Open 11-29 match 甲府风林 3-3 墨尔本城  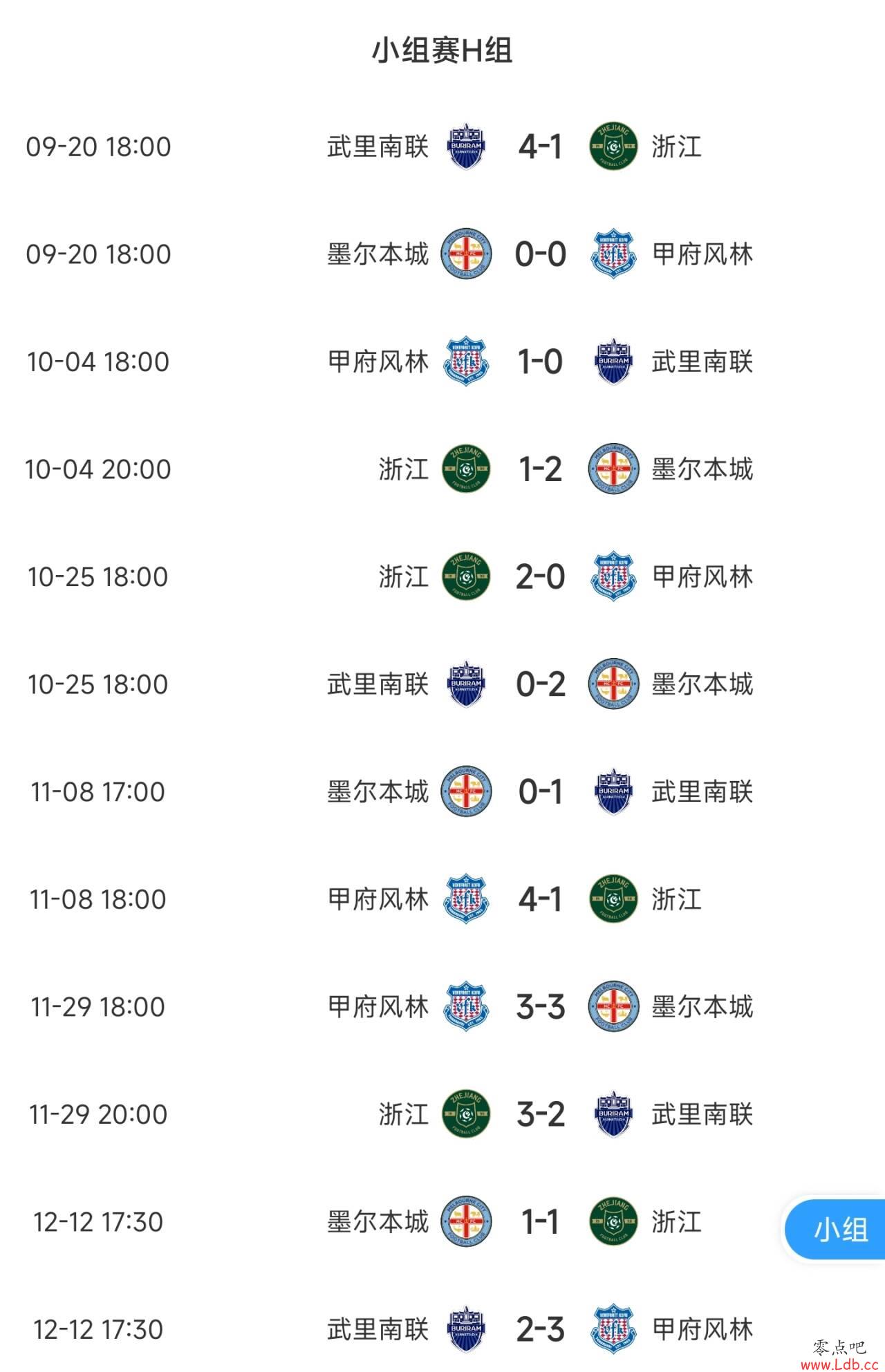click(x=540, y=1006)
